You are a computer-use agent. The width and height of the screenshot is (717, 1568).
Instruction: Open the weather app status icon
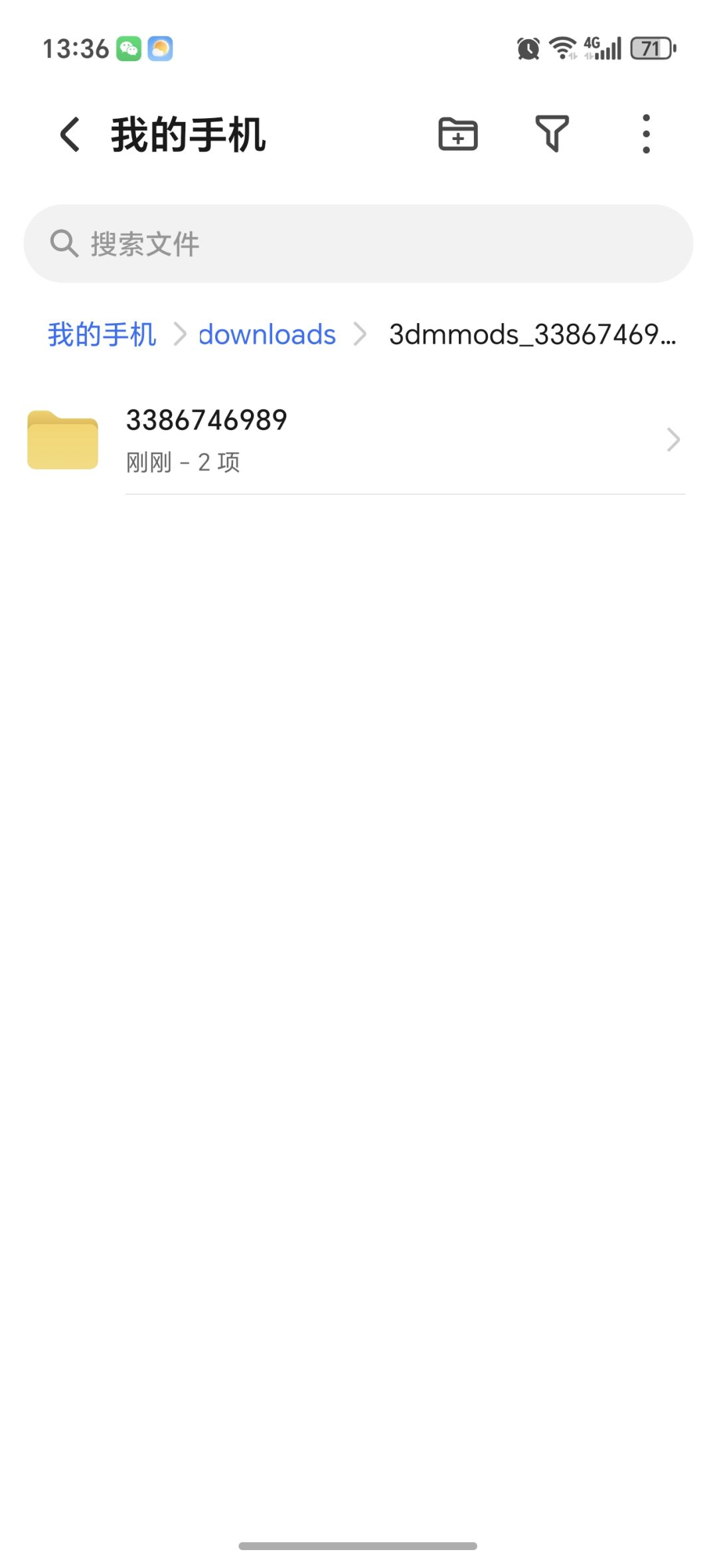pyautogui.click(x=159, y=48)
